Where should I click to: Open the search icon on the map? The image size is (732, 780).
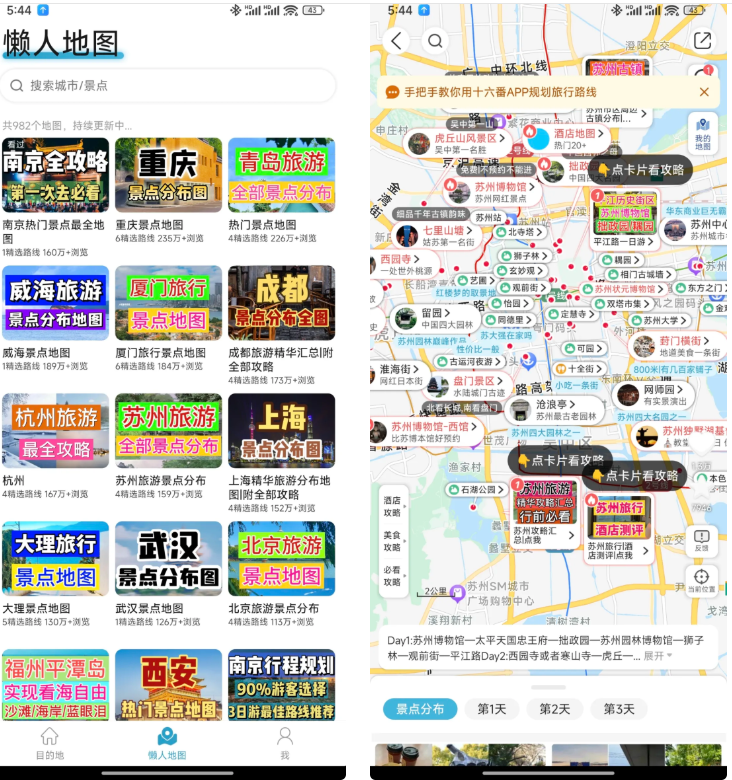(435, 41)
